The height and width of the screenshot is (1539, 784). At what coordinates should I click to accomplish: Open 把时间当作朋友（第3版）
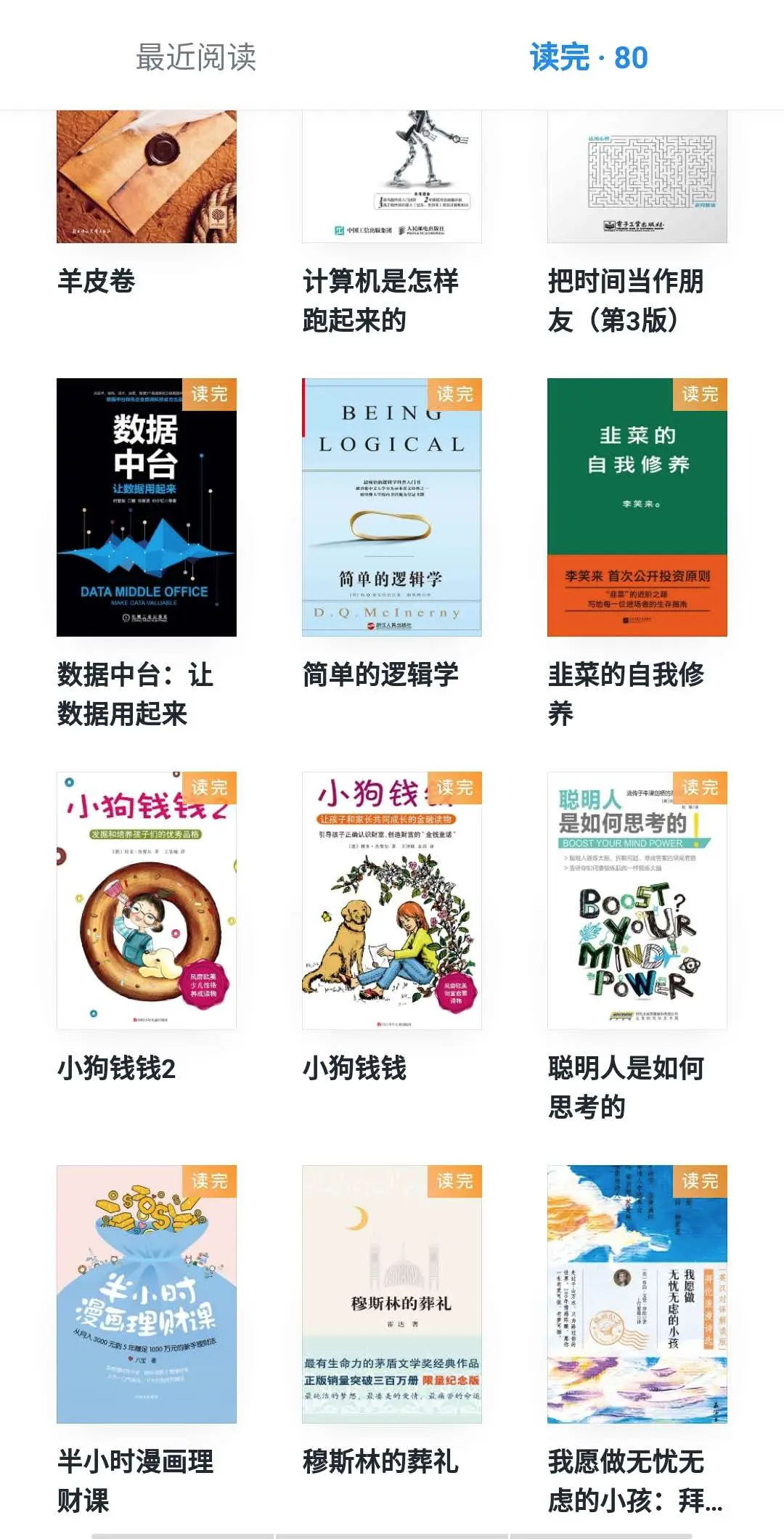click(x=637, y=178)
